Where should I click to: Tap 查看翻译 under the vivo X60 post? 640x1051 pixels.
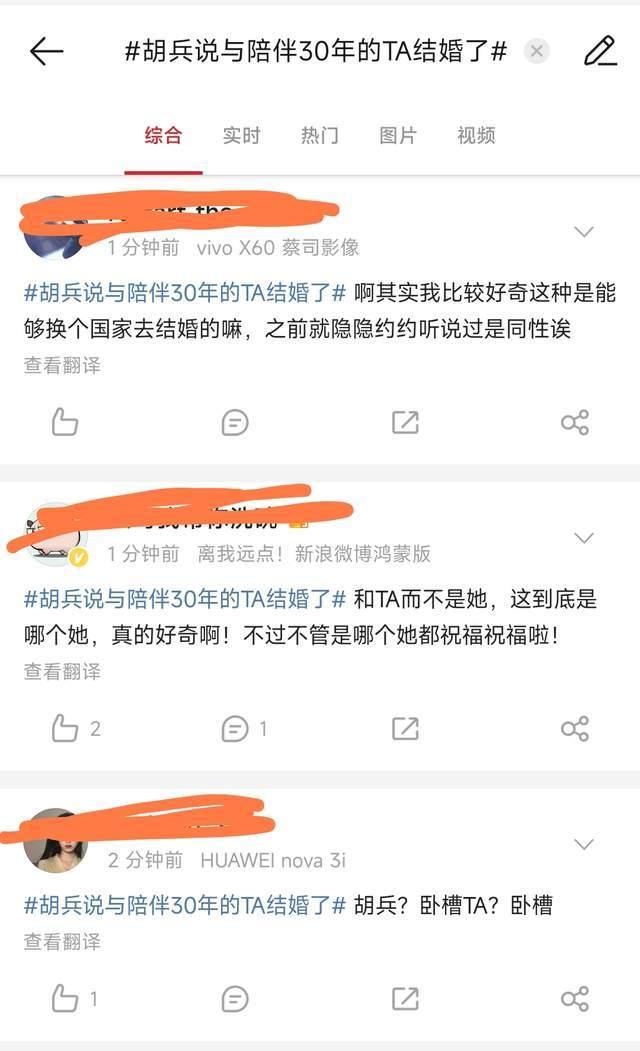(62, 366)
